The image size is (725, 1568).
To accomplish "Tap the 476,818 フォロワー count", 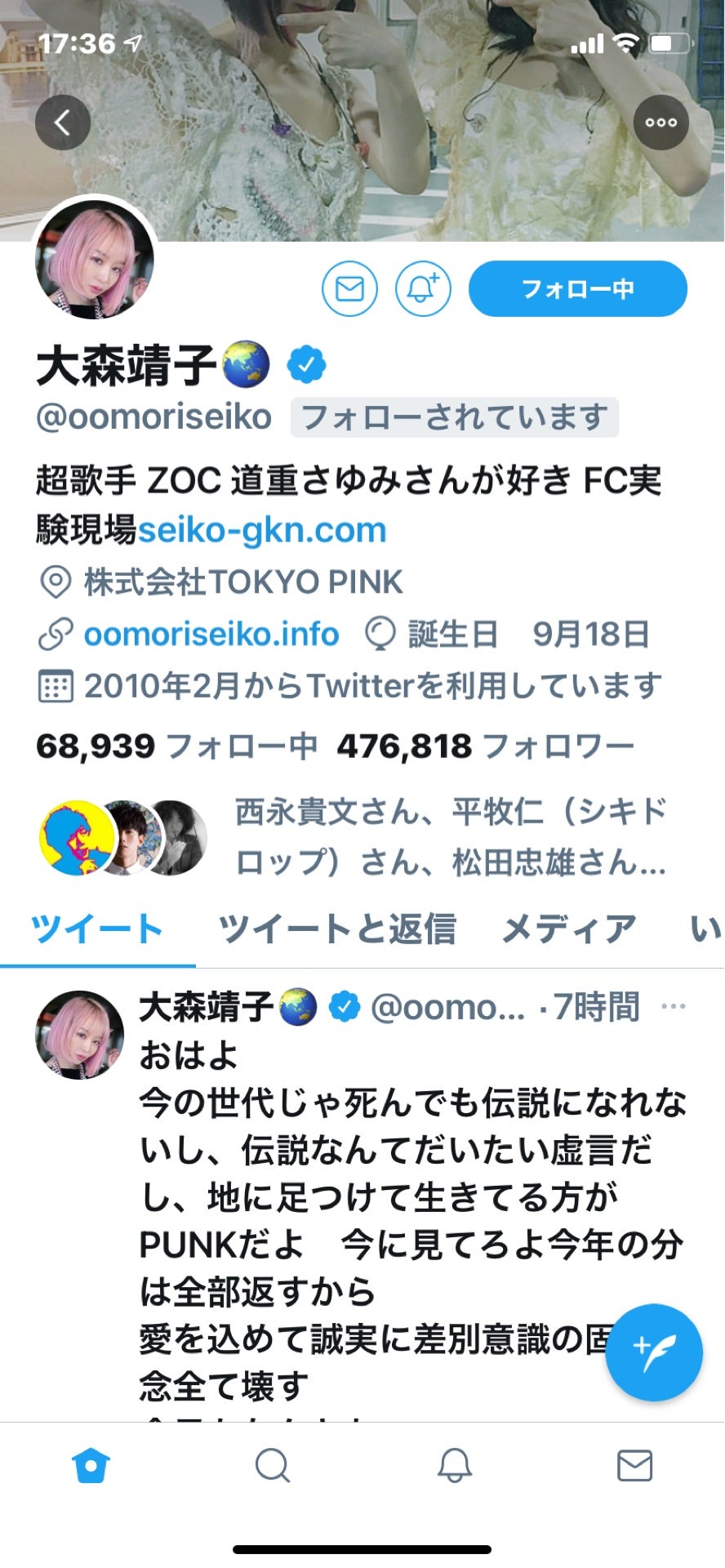I will [485, 745].
